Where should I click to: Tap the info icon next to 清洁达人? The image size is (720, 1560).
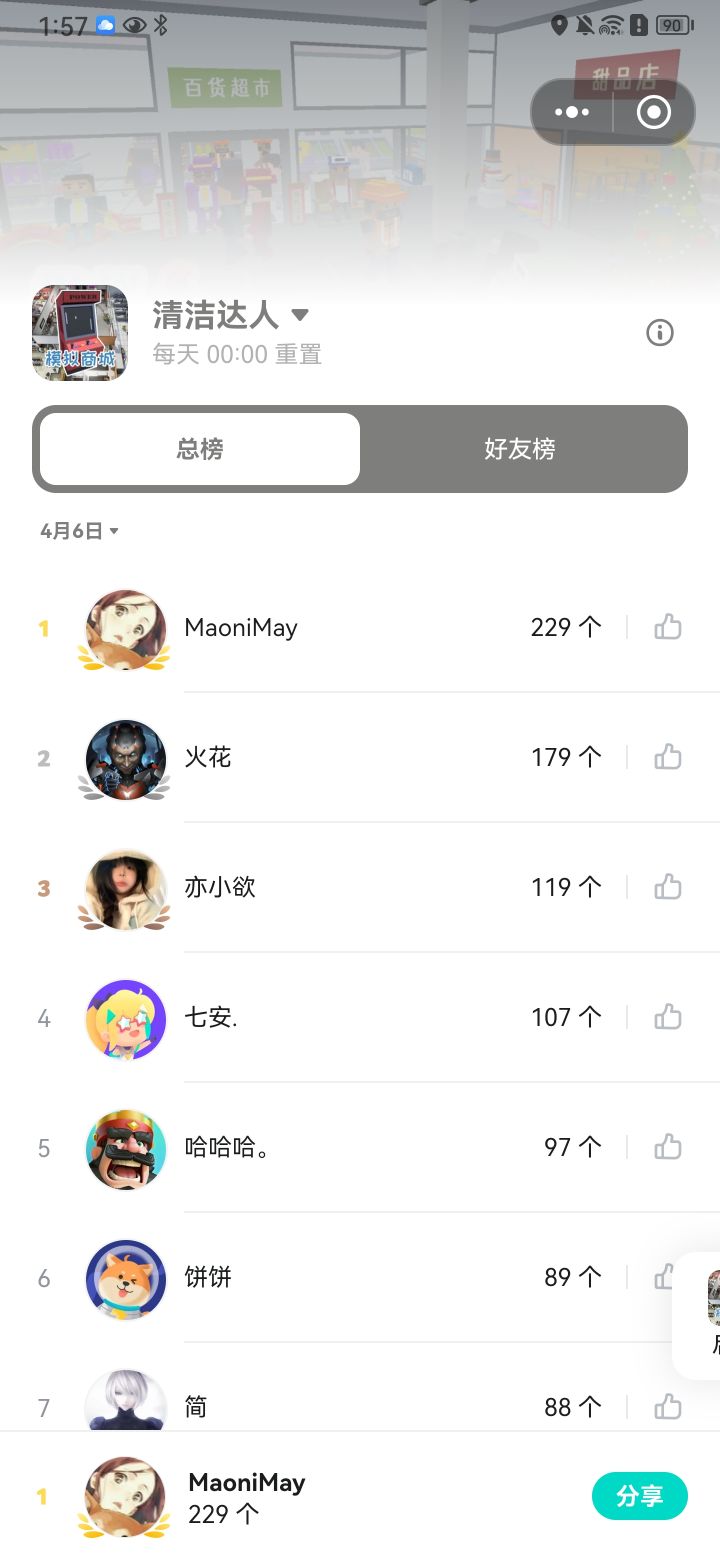click(x=659, y=332)
